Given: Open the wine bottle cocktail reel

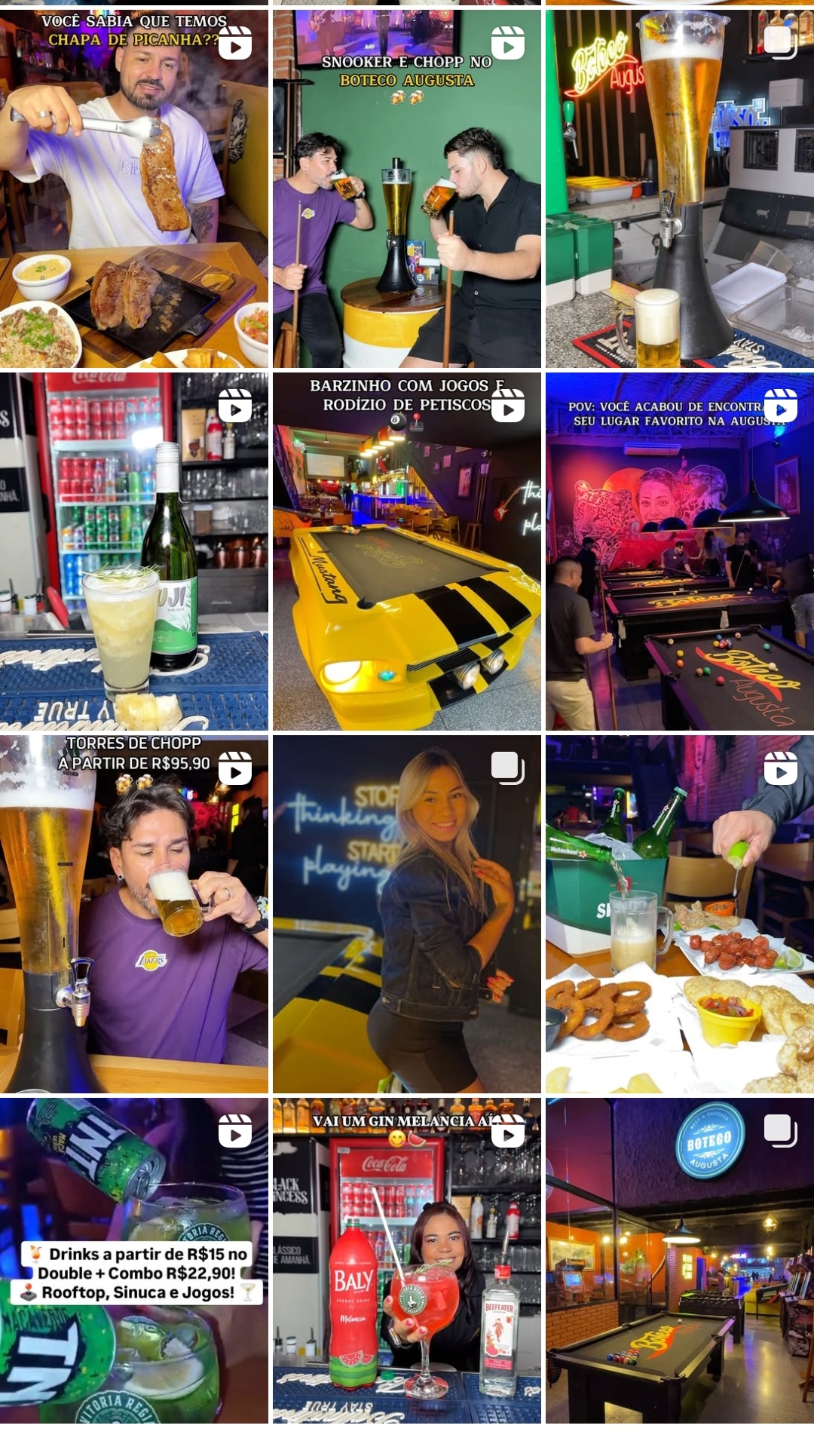Looking at the screenshot, I should pos(133,551).
